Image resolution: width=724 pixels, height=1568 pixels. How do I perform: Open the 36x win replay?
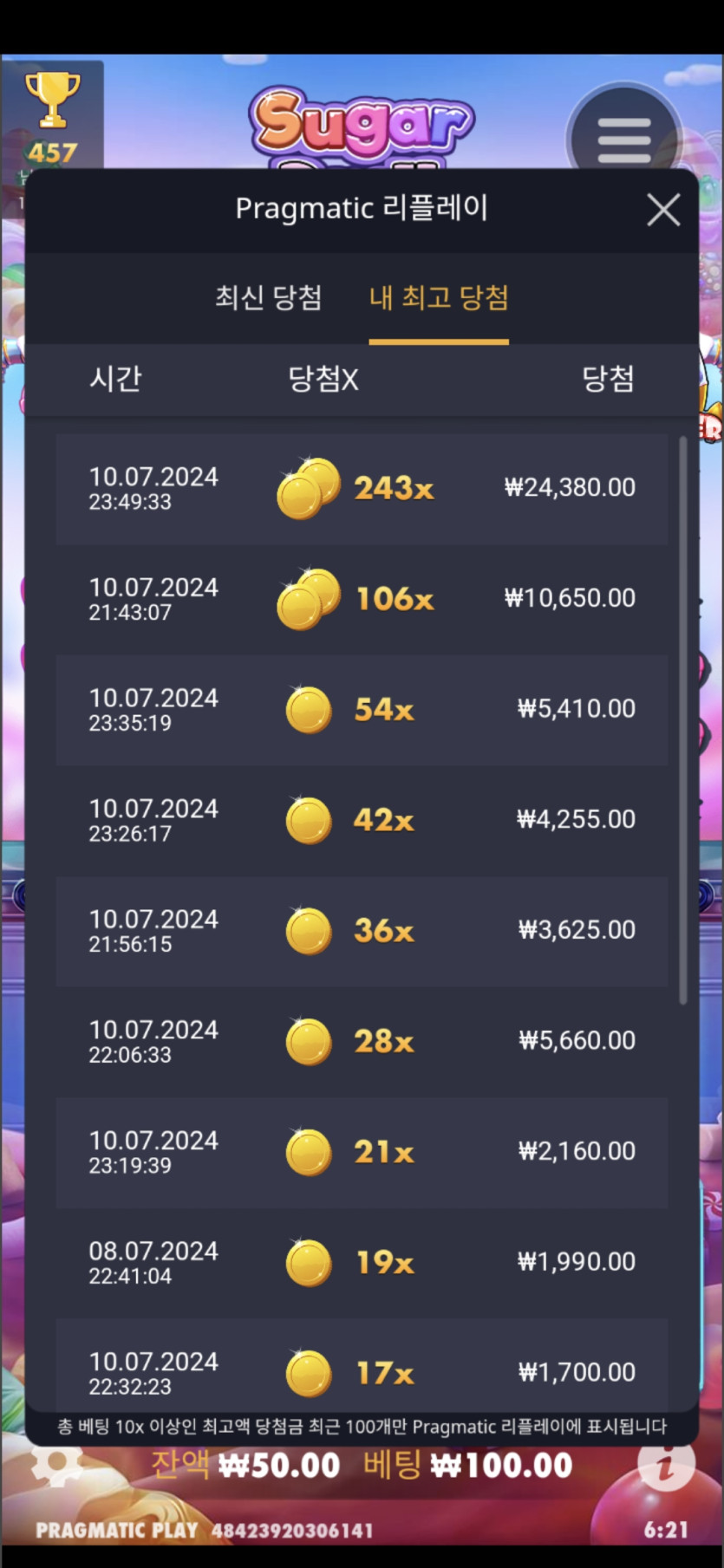[362, 931]
